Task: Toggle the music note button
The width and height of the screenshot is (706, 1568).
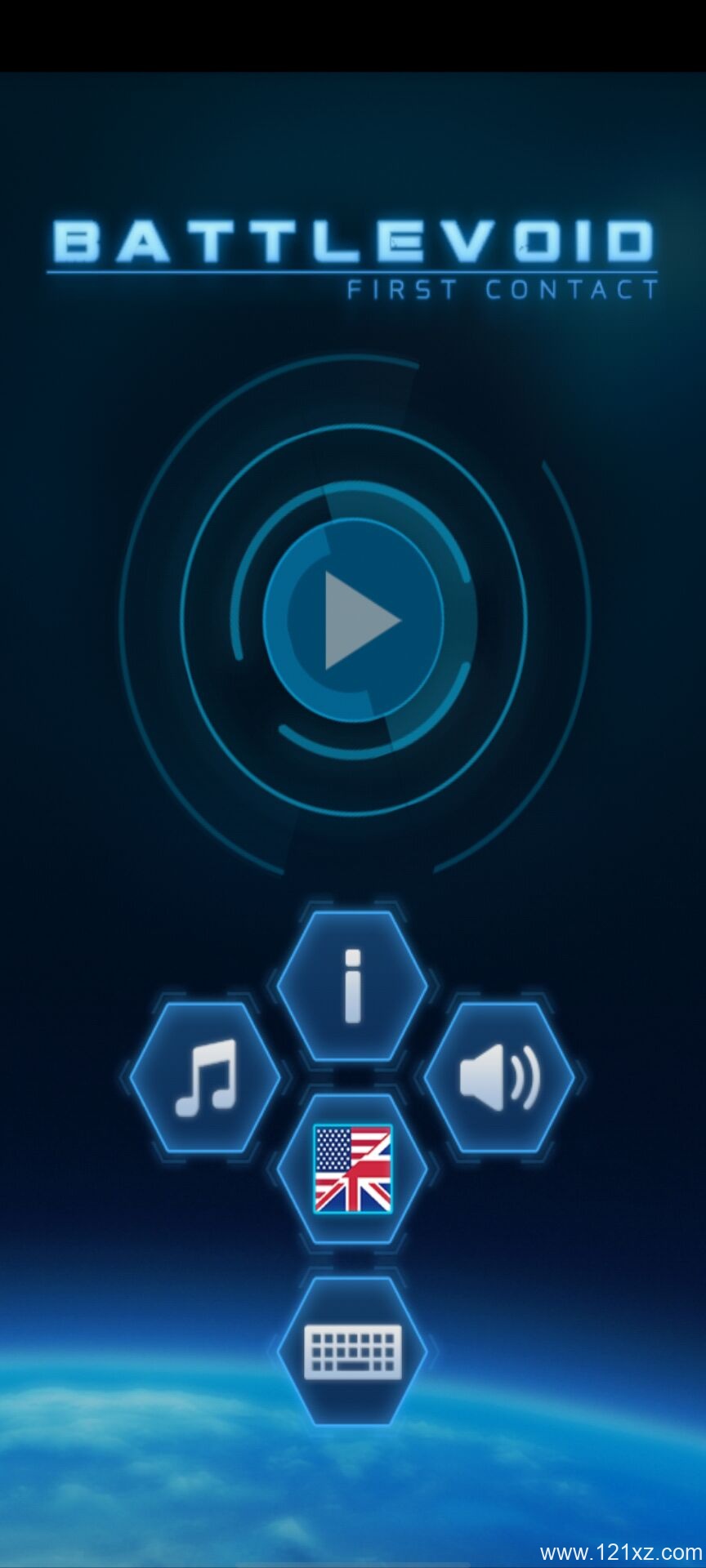Action: point(206,1078)
